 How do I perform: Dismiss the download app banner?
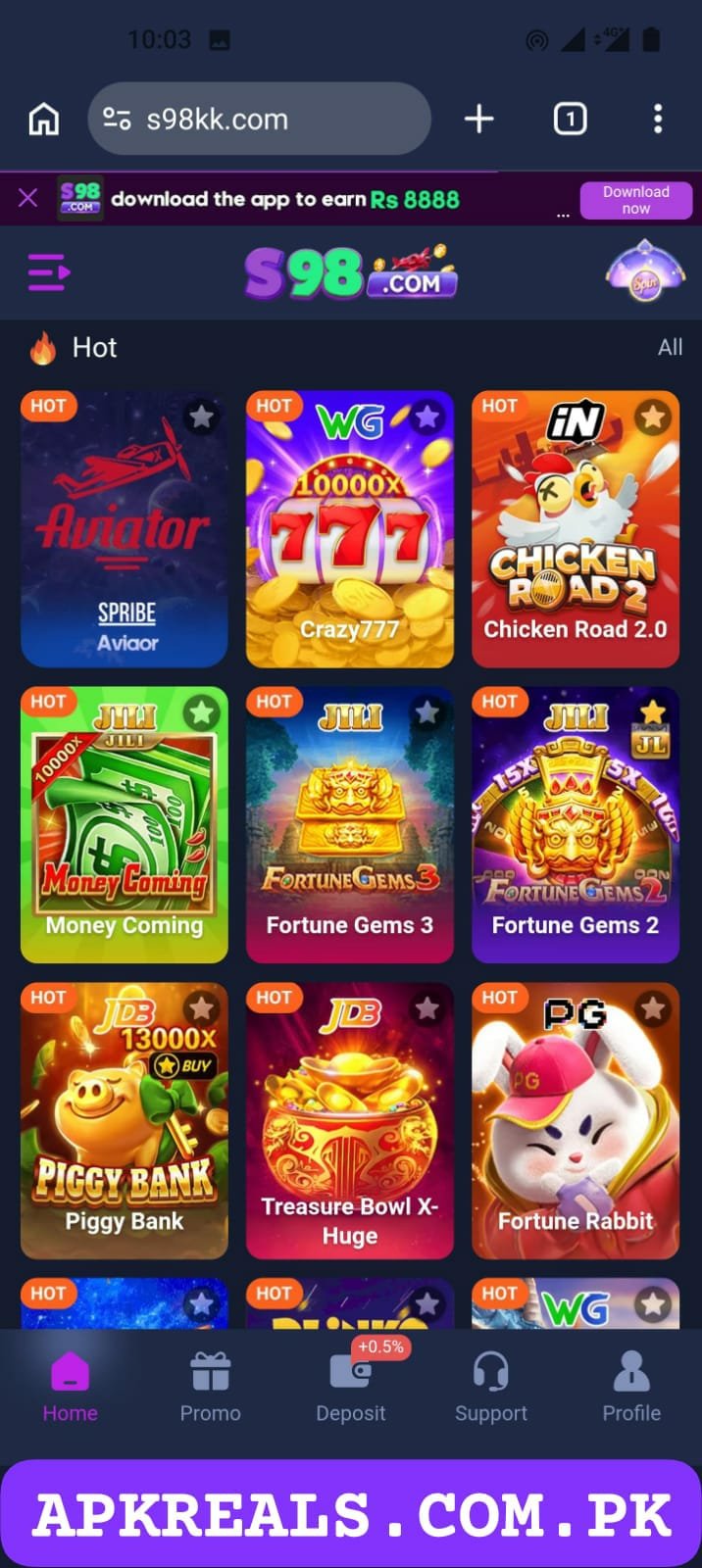[28, 198]
